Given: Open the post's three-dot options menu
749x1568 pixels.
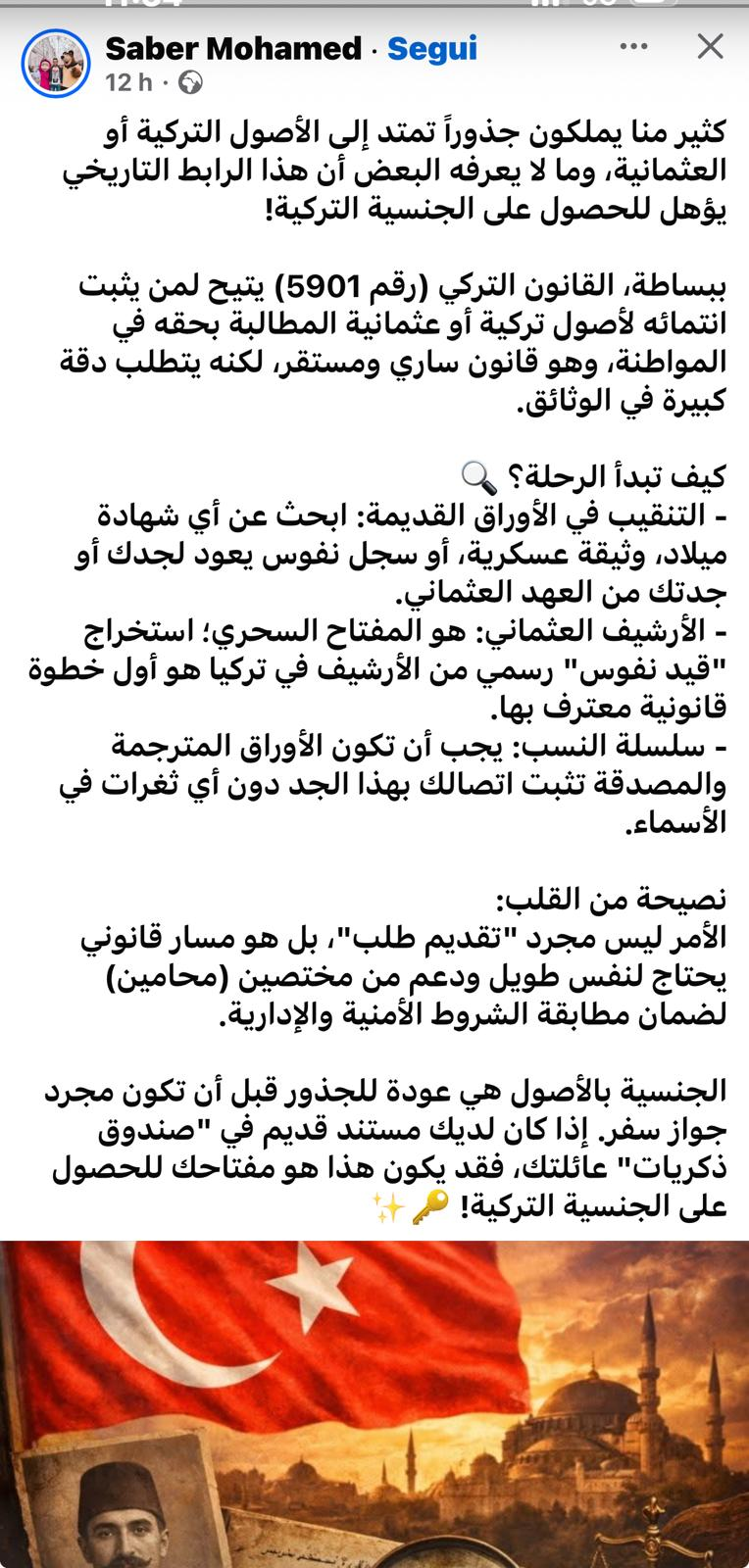Looking at the screenshot, I should [633, 47].
